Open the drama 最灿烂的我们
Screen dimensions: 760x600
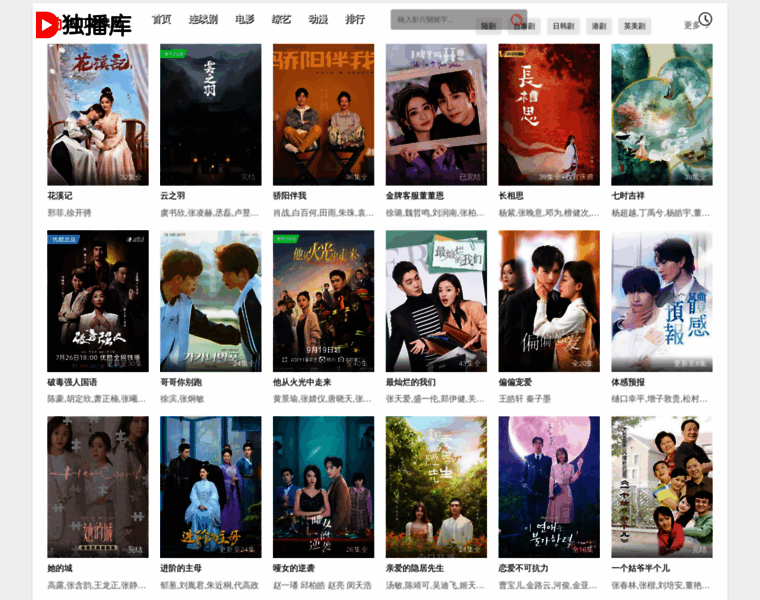[436, 301]
